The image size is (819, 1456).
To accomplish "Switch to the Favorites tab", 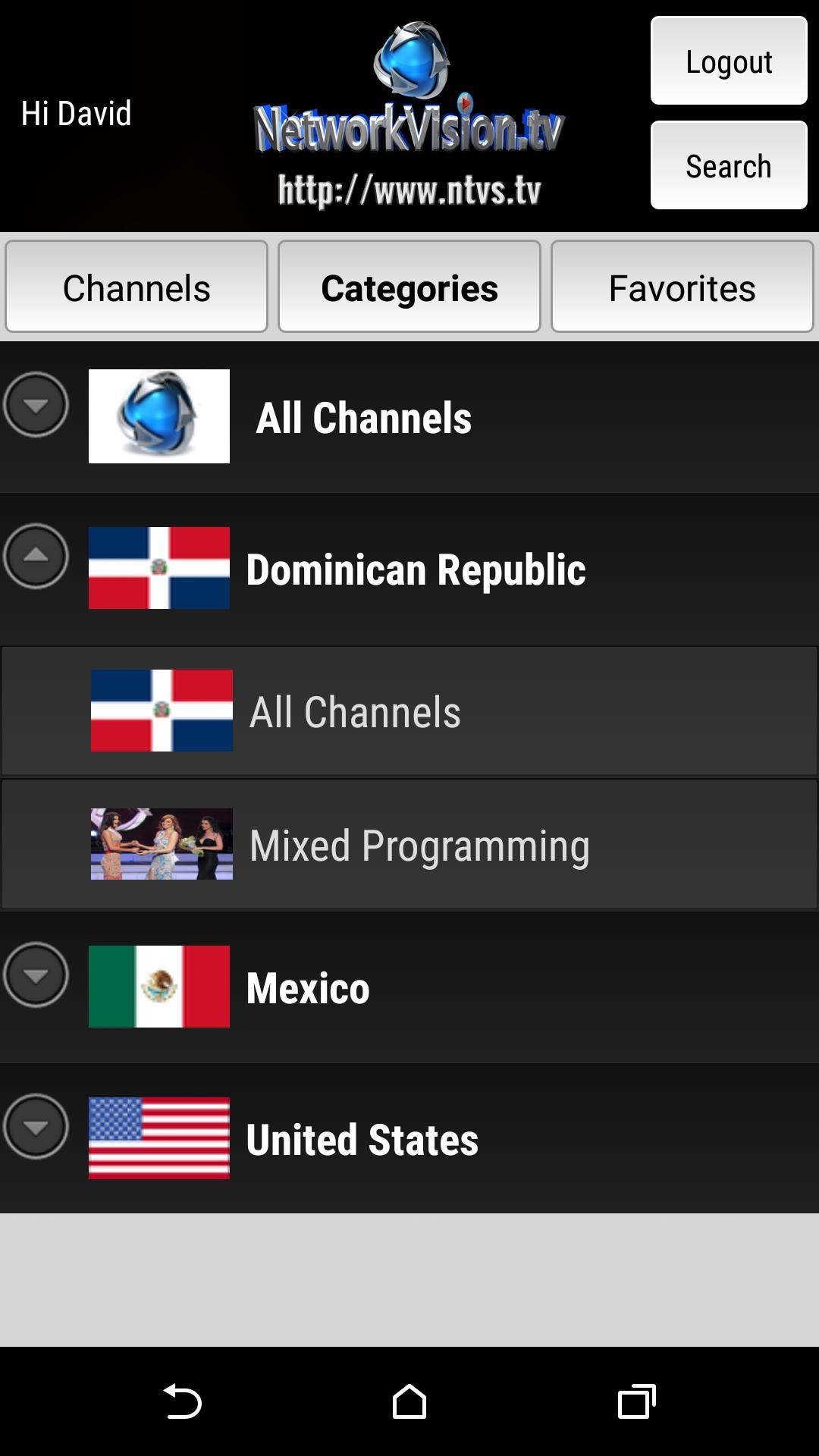I will [x=682, y=286].
